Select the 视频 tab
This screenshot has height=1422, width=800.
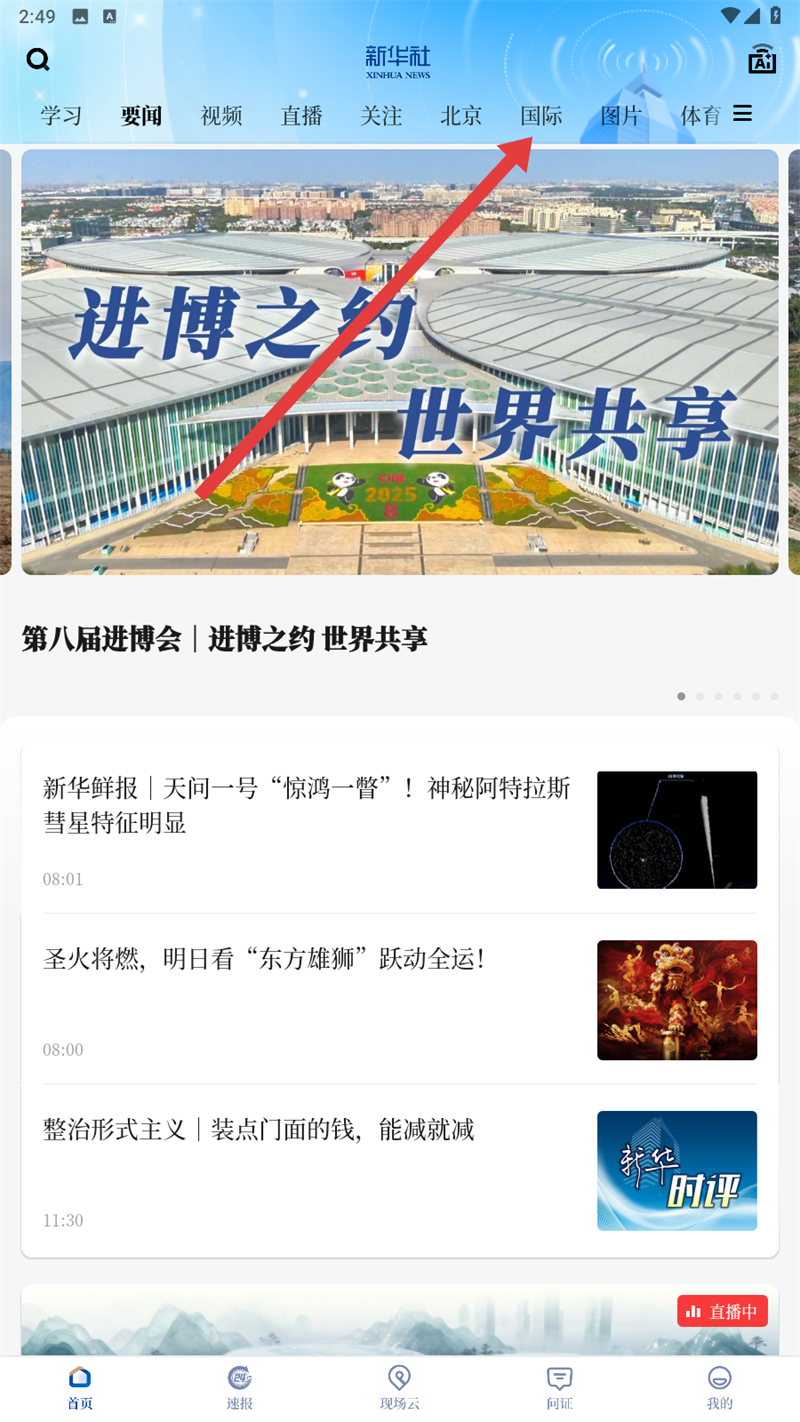221,116
